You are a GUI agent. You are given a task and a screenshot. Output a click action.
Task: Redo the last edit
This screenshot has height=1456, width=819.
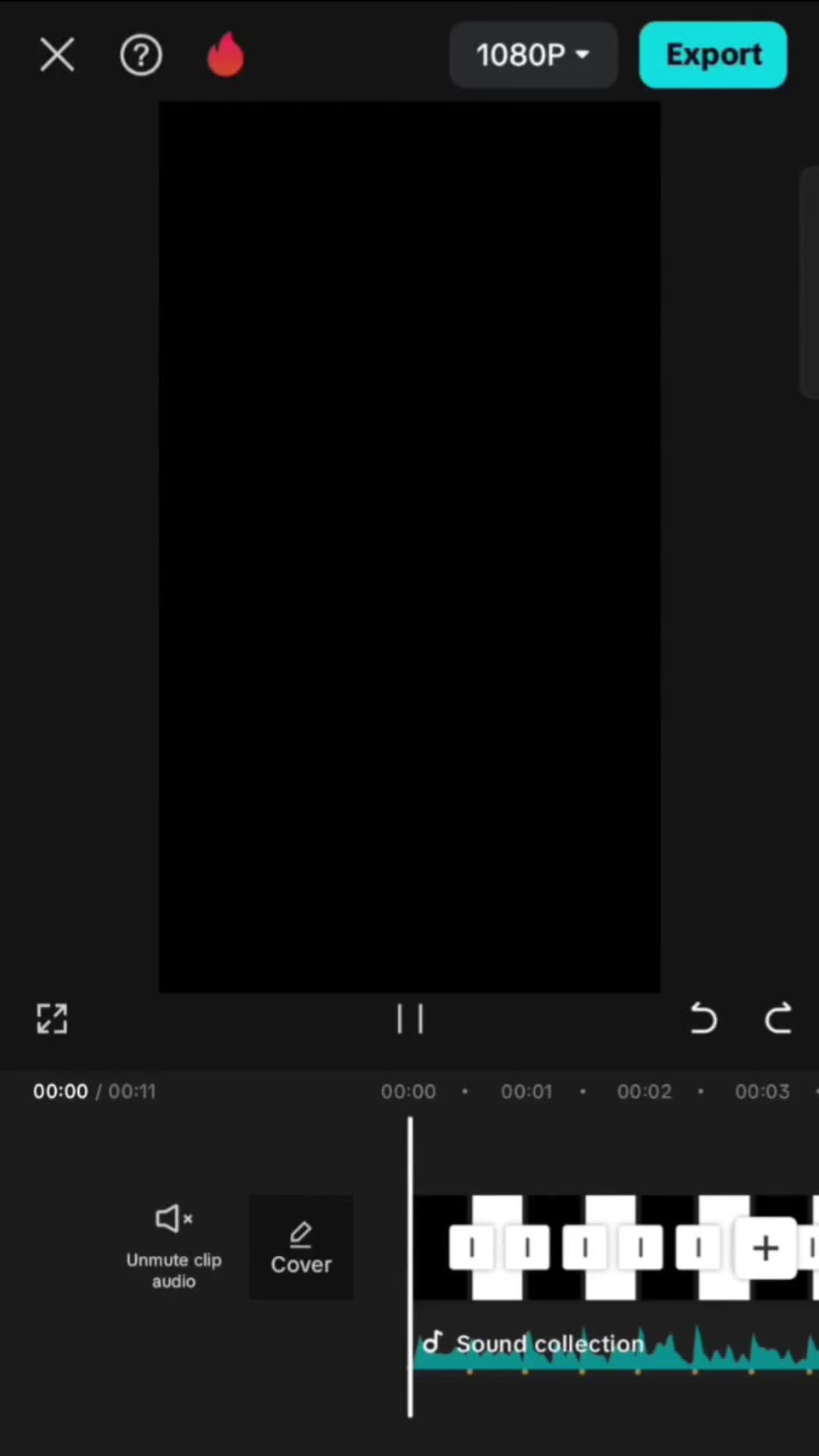pyautogui.click(x=778, y=1018)
